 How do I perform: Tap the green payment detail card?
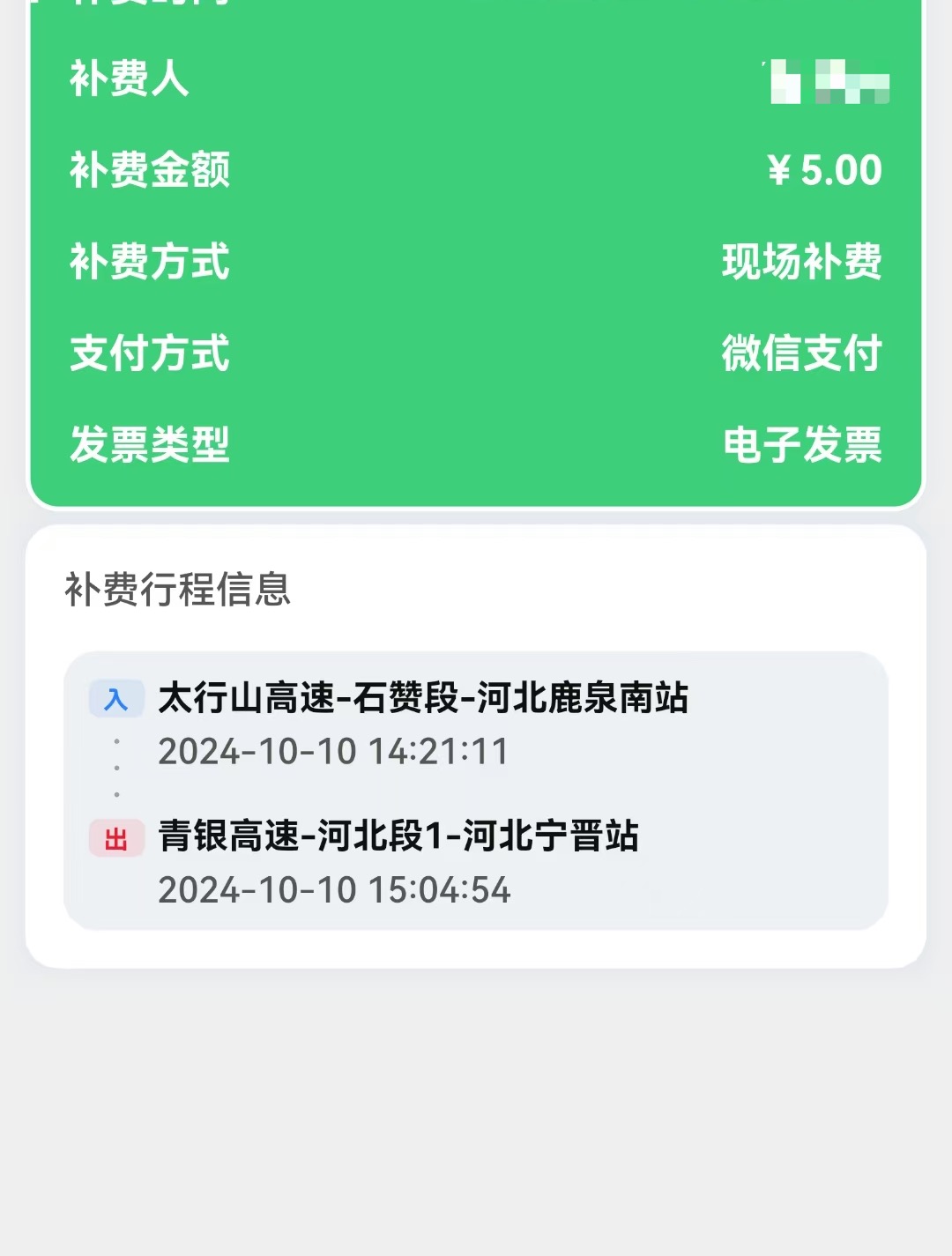(476, 264)
